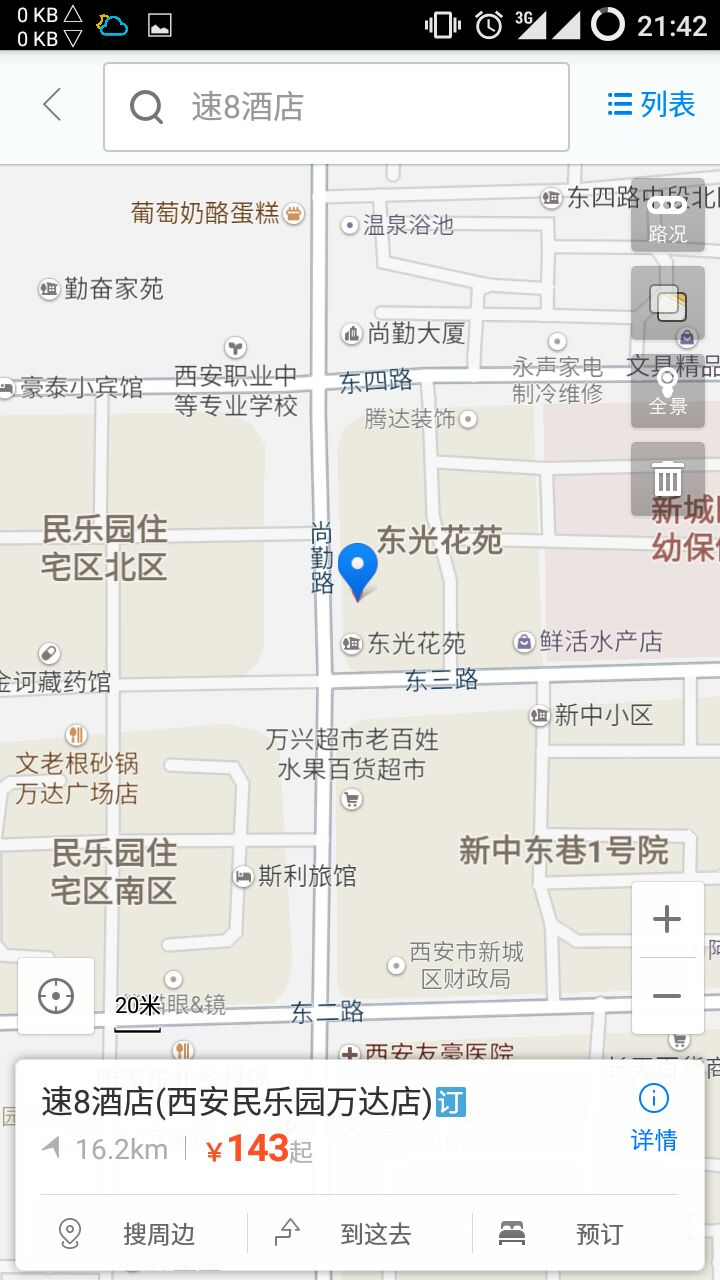Viewport: 720px width, 1280px height.
Task: Zoom out with the minus button
Action: click(x=667, y=996)
